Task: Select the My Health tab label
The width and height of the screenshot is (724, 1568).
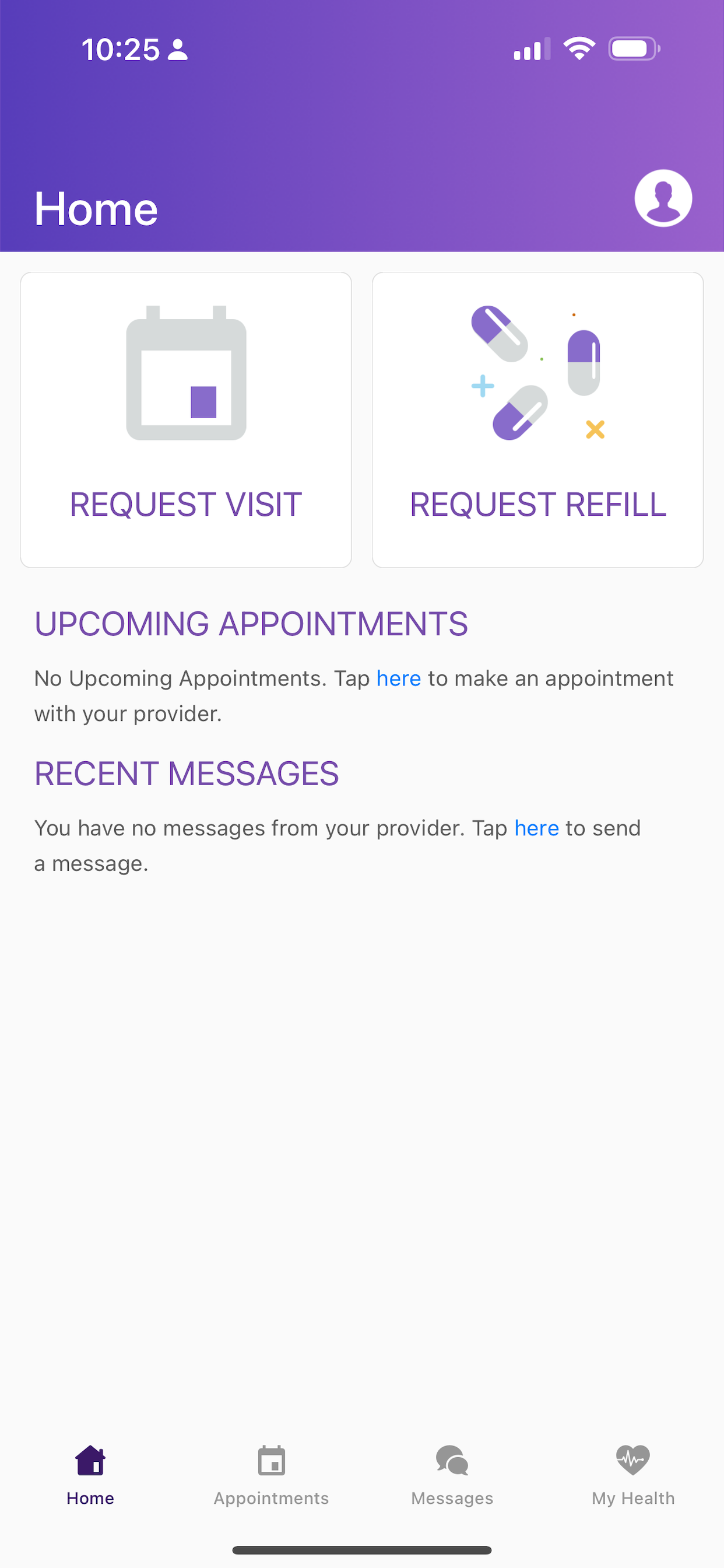Action: click(632, 1499)
